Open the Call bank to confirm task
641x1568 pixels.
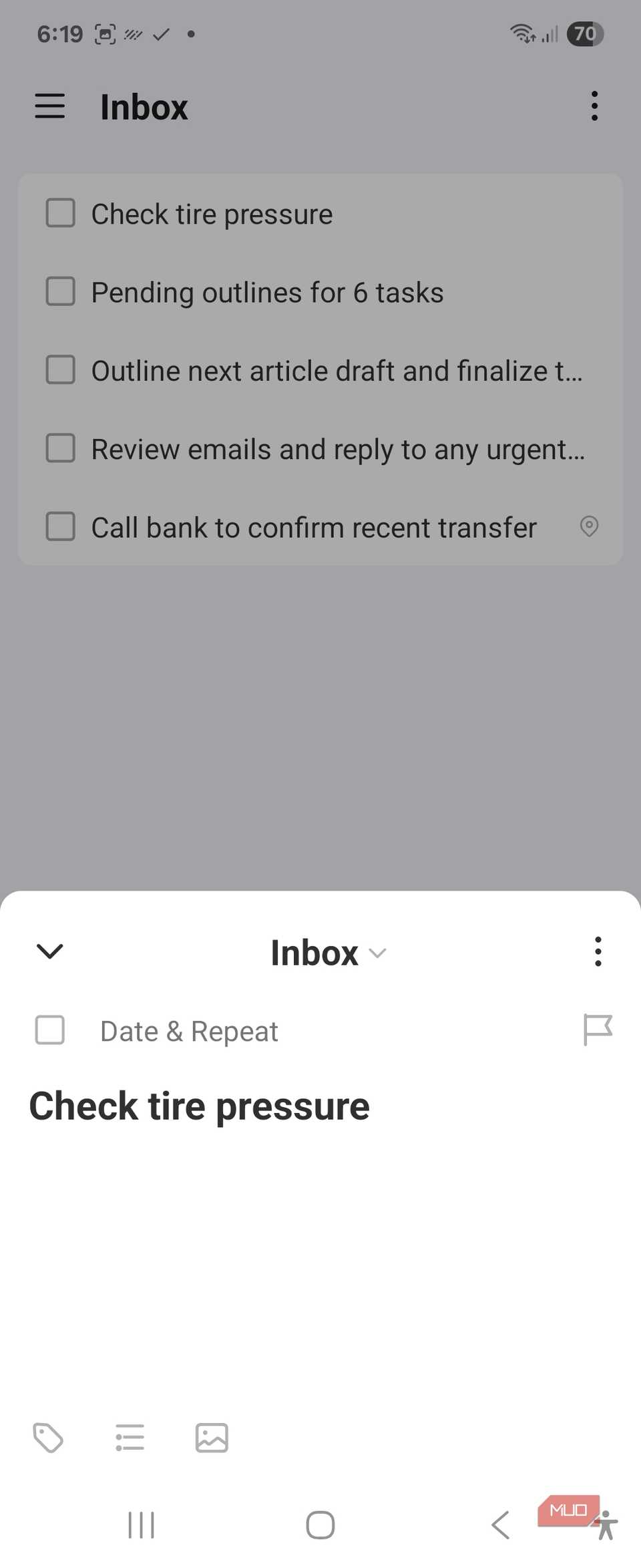(x=314, y=528)
